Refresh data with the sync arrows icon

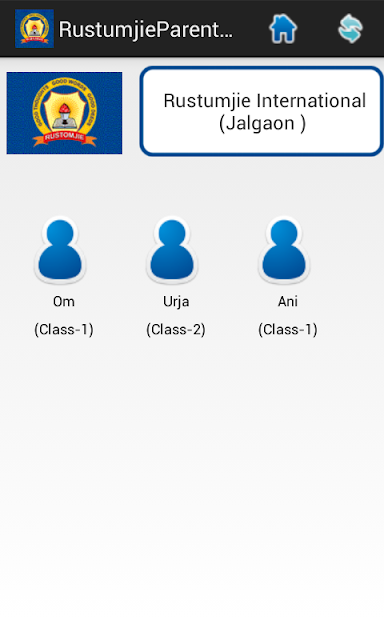[x=350, y=29]
